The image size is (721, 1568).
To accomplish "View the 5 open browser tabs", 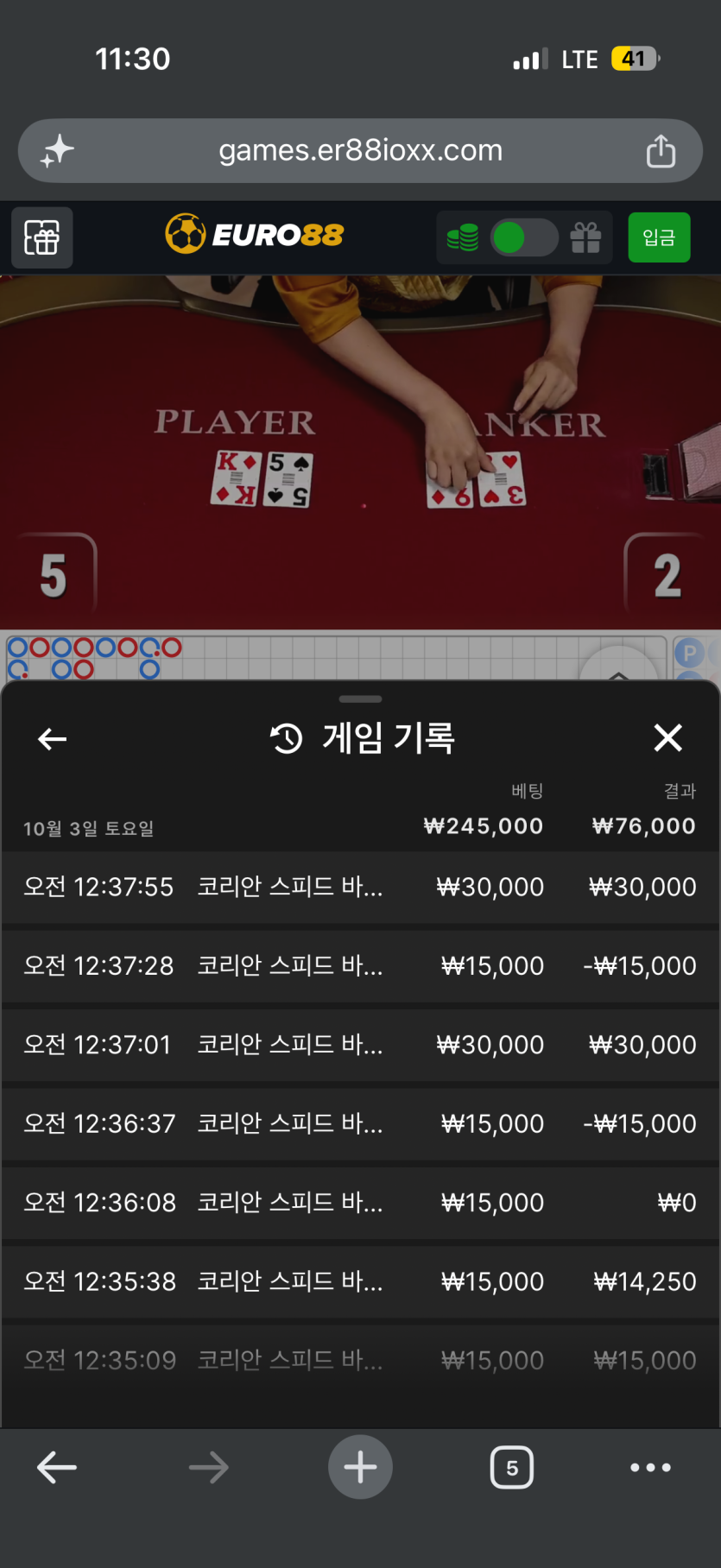I will click(512, 1468).
